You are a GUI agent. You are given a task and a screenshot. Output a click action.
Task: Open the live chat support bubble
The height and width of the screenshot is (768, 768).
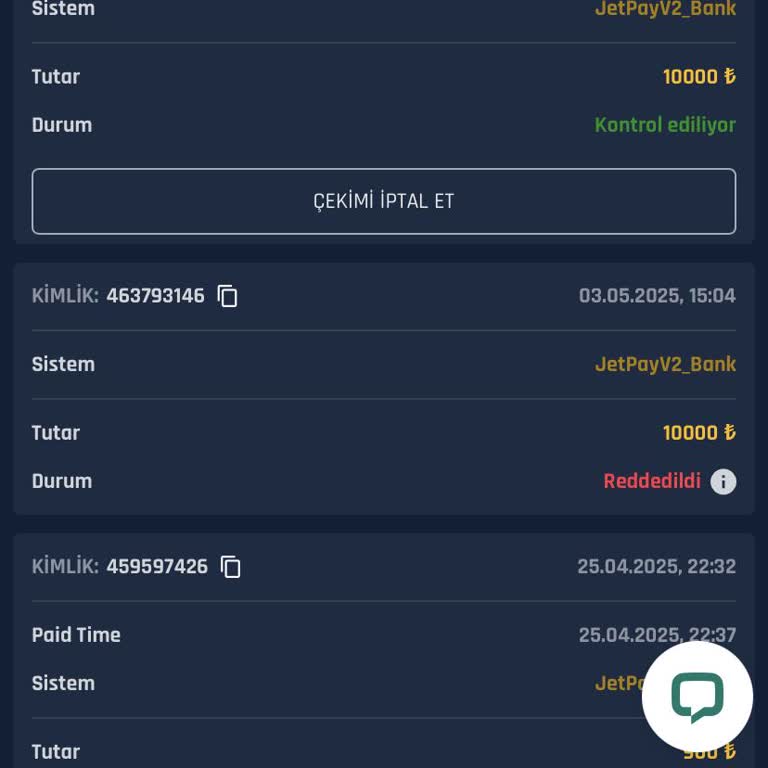[697, 697]
